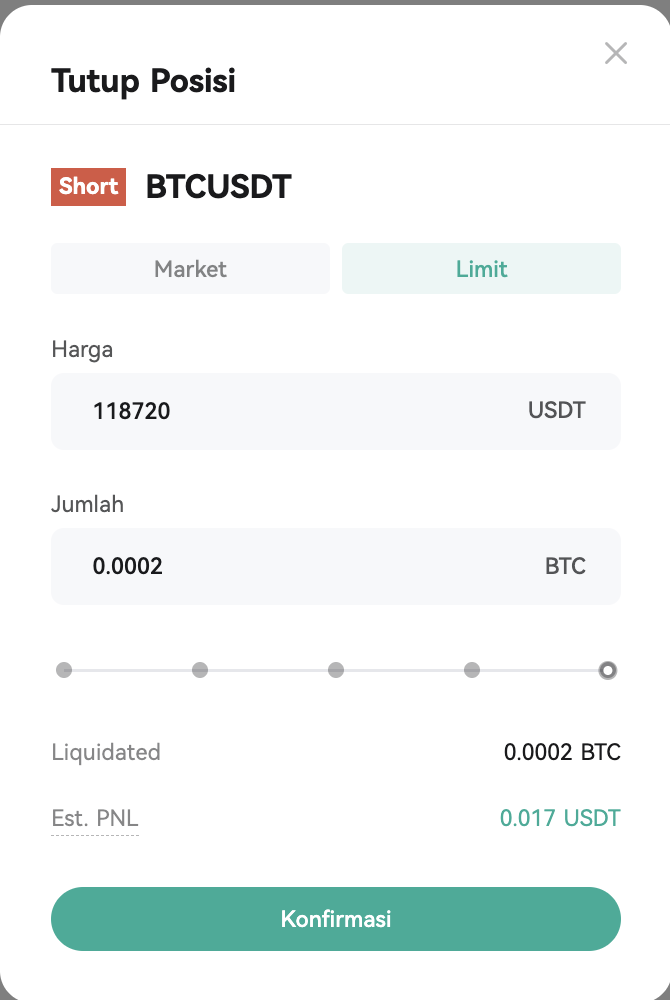Set the amount slider to its first point

click(x=64, y=670)
